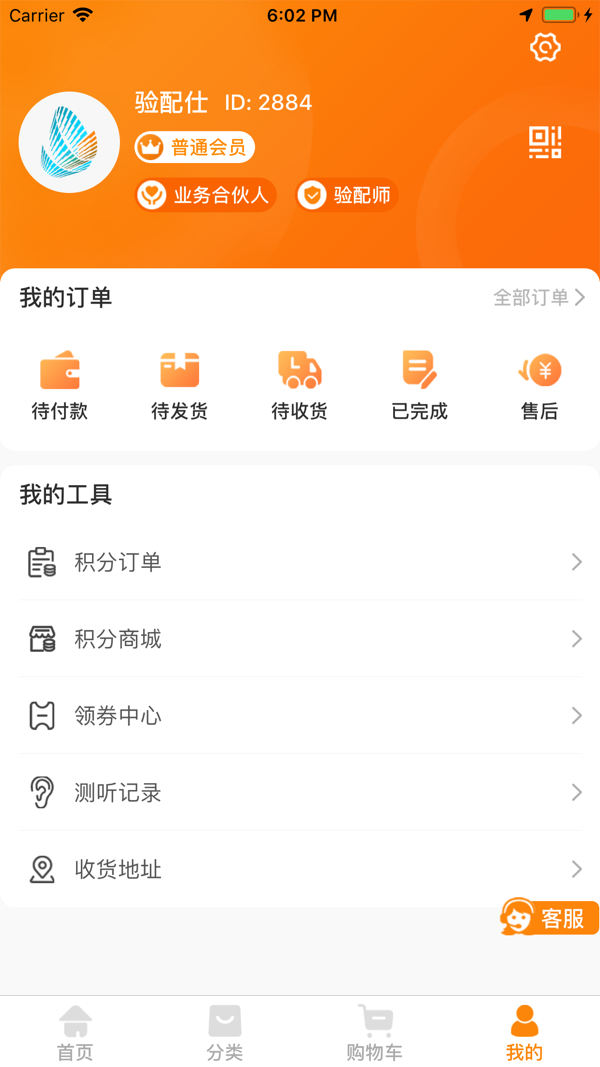
Task: Show my QR code
Action: point(545,143)
